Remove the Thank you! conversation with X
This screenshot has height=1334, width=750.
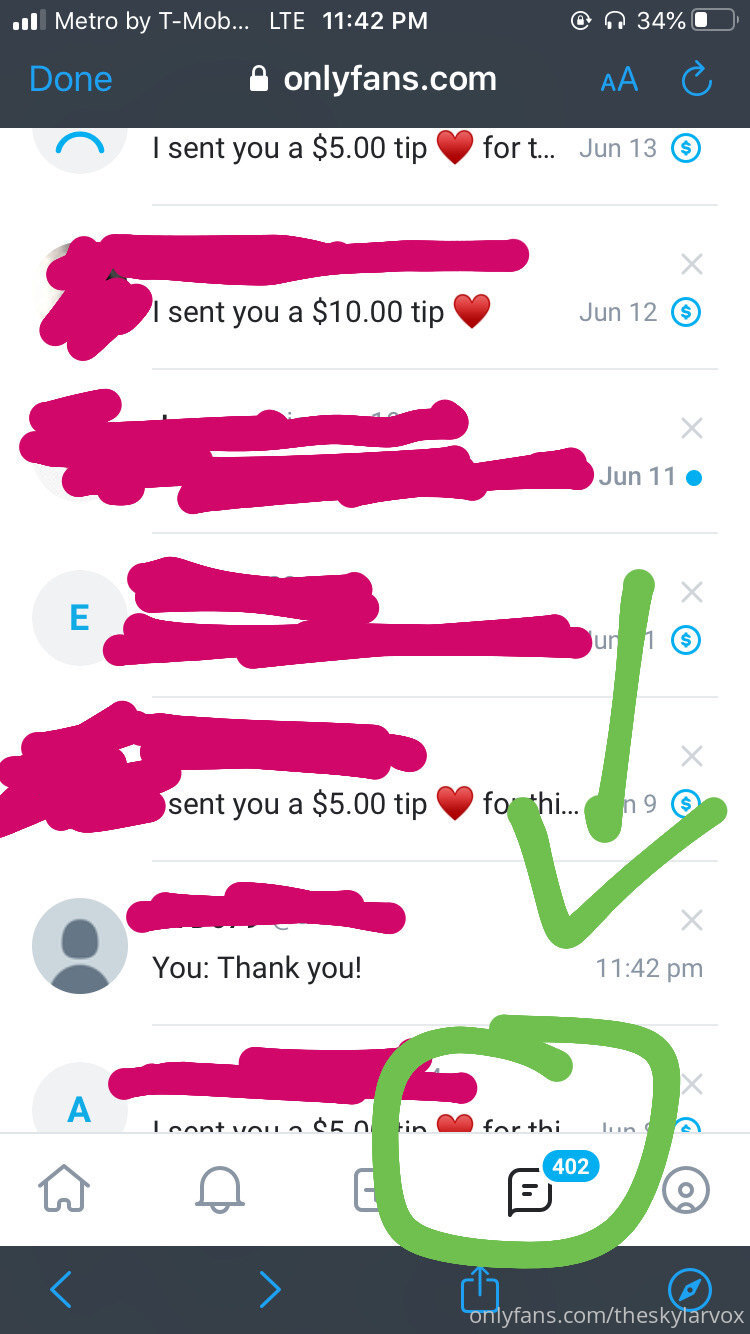pos(691,920)
